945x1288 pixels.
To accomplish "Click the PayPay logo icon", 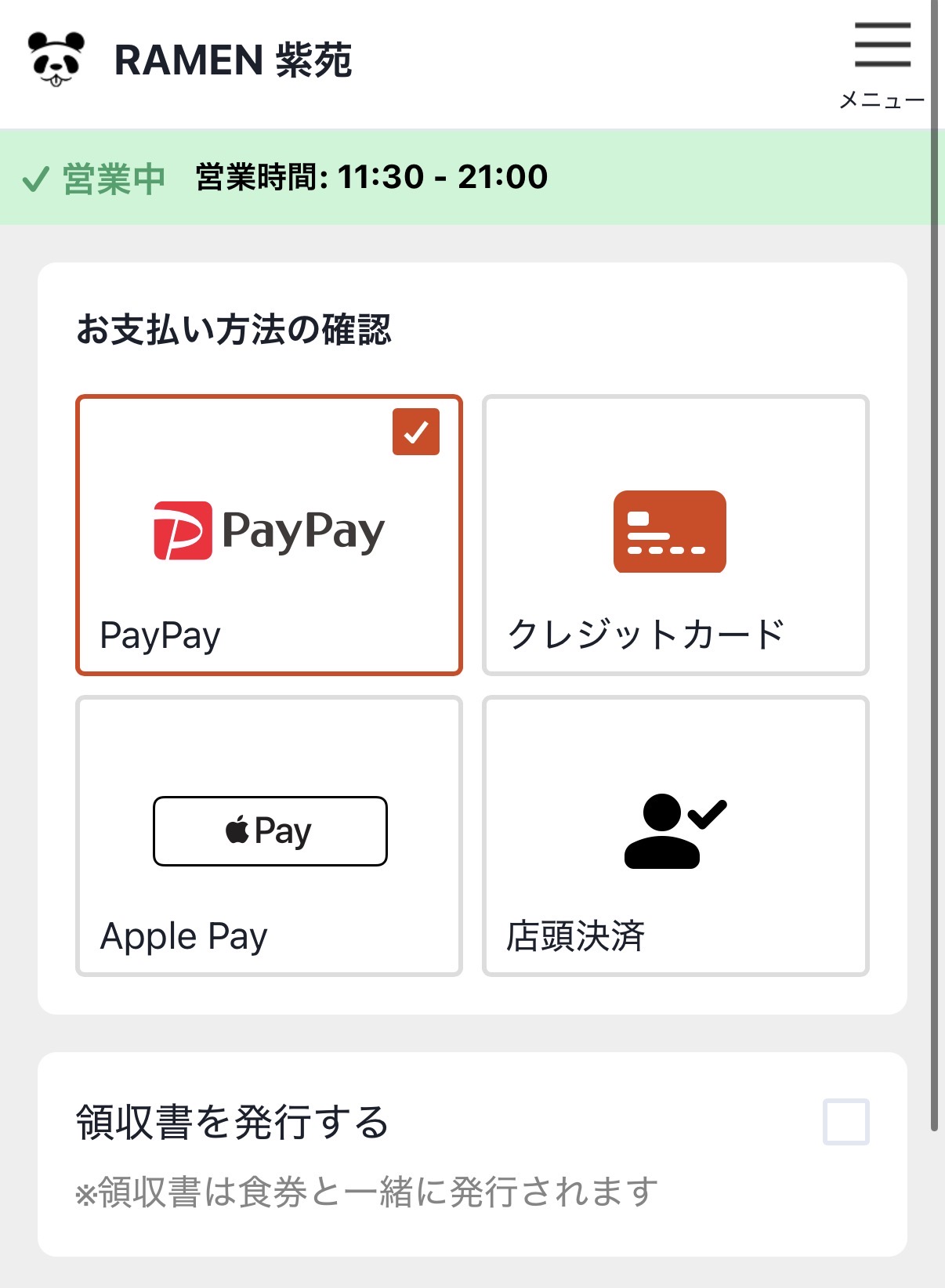I will point(269,530).
